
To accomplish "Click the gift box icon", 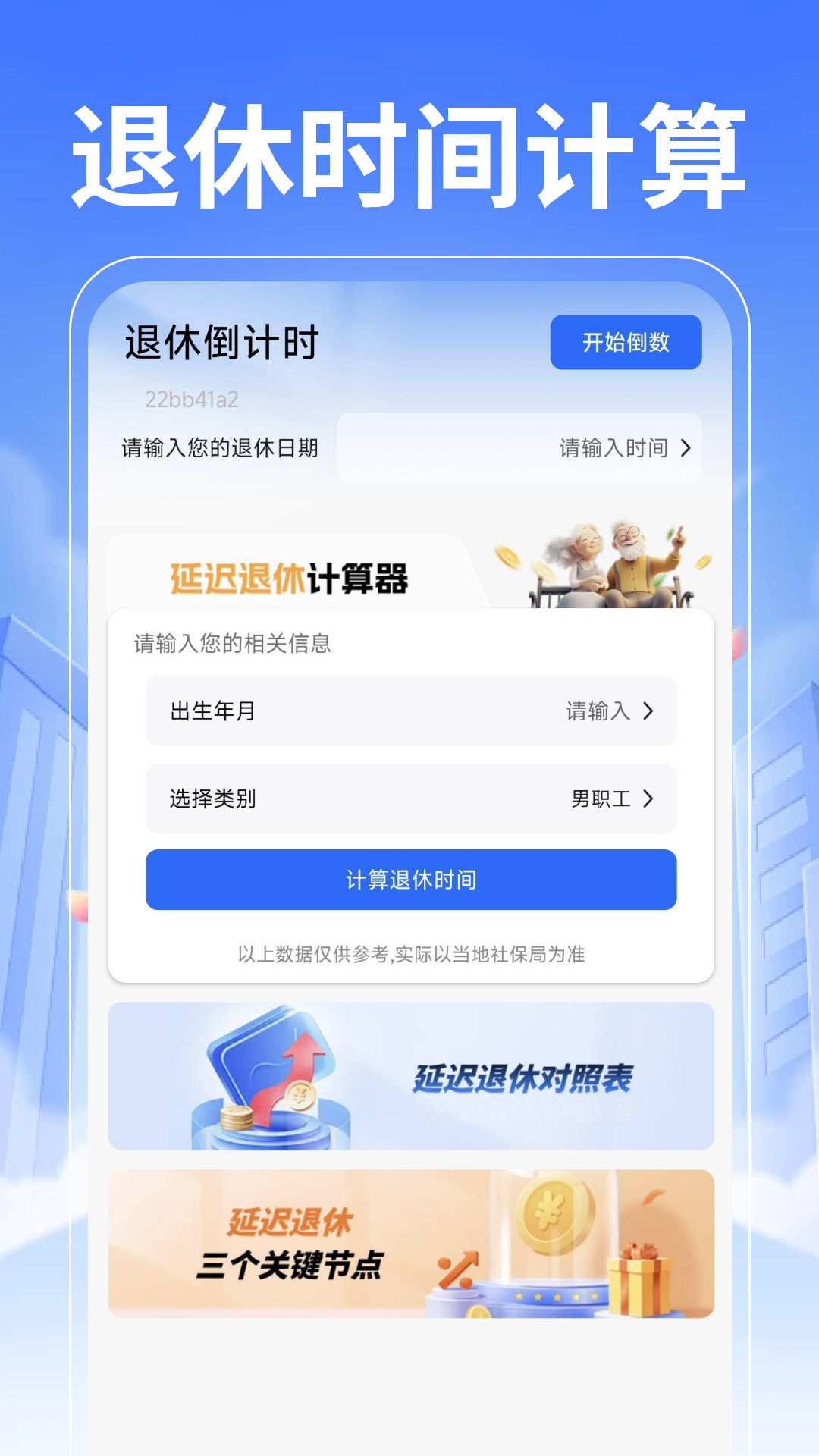I will point(641,1282).
